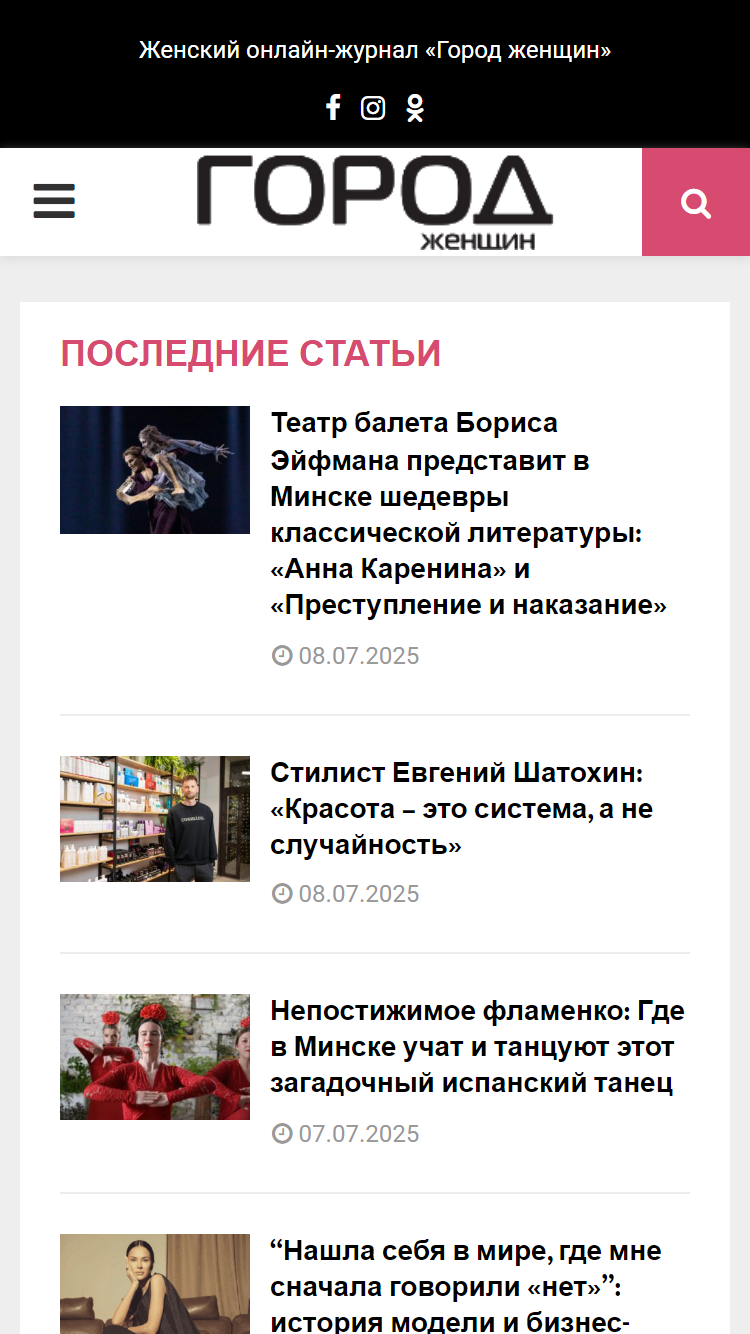Tap the pink search button
750x1334 pixels.
(696, 202)
